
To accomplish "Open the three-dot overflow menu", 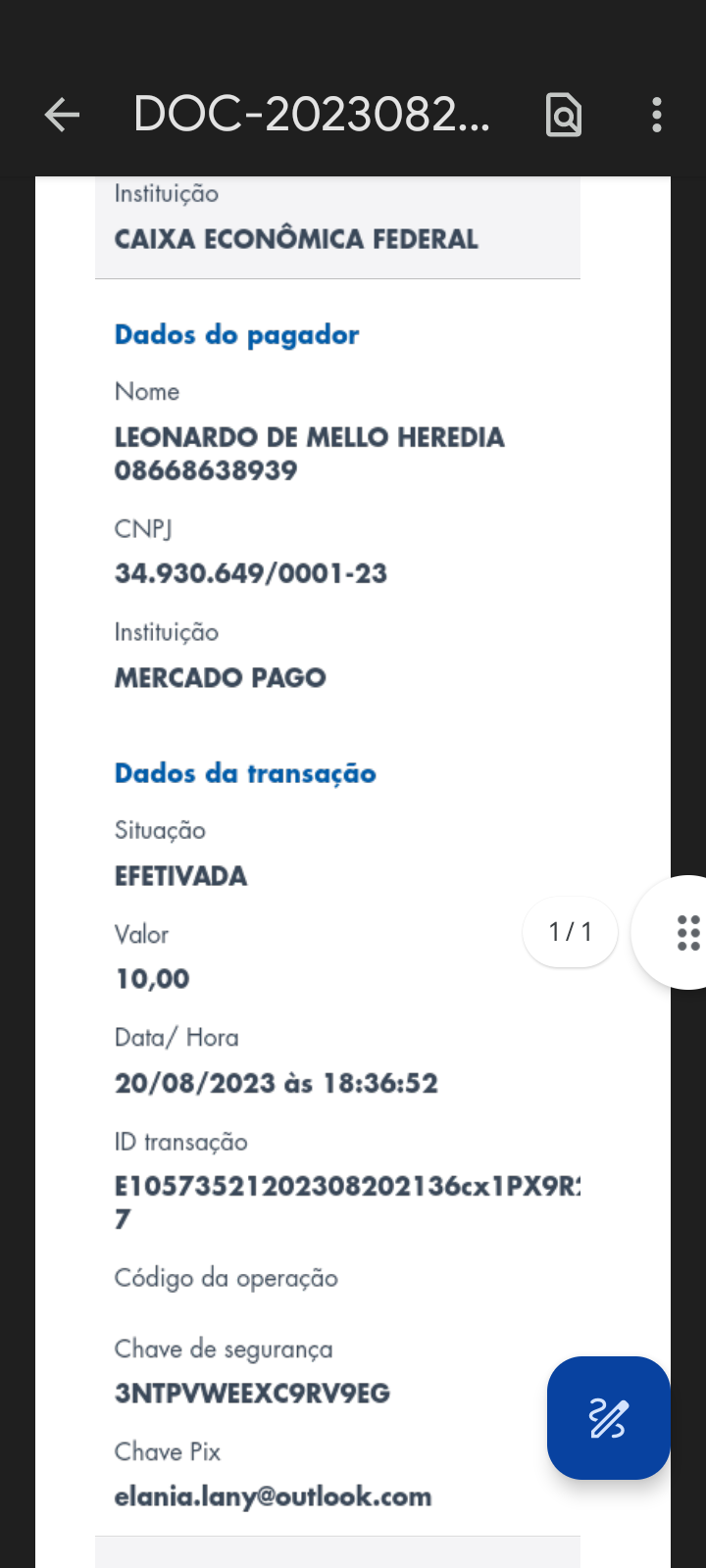I will [x=657, y=116].
